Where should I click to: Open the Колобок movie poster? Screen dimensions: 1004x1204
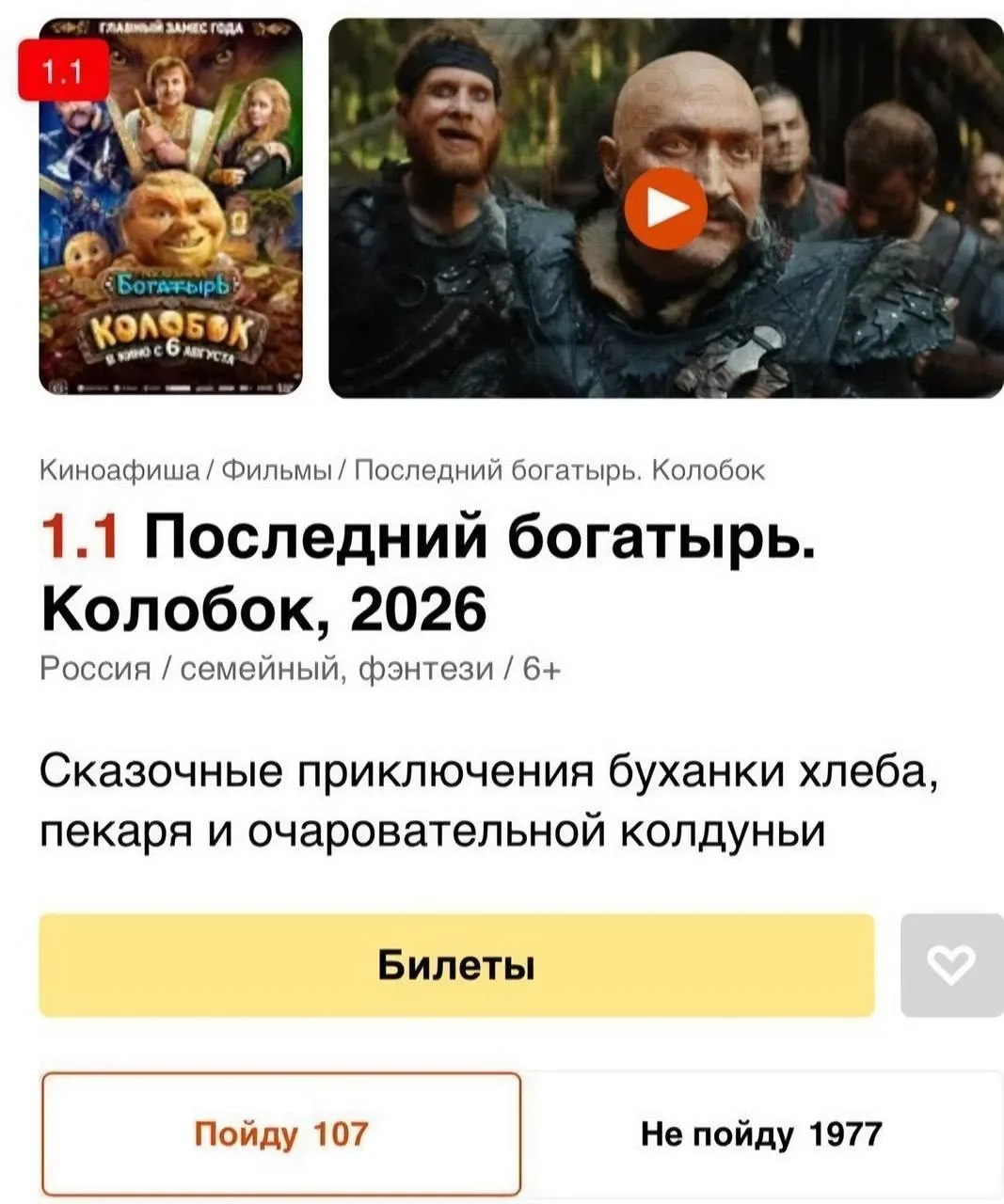click(170, 207)
